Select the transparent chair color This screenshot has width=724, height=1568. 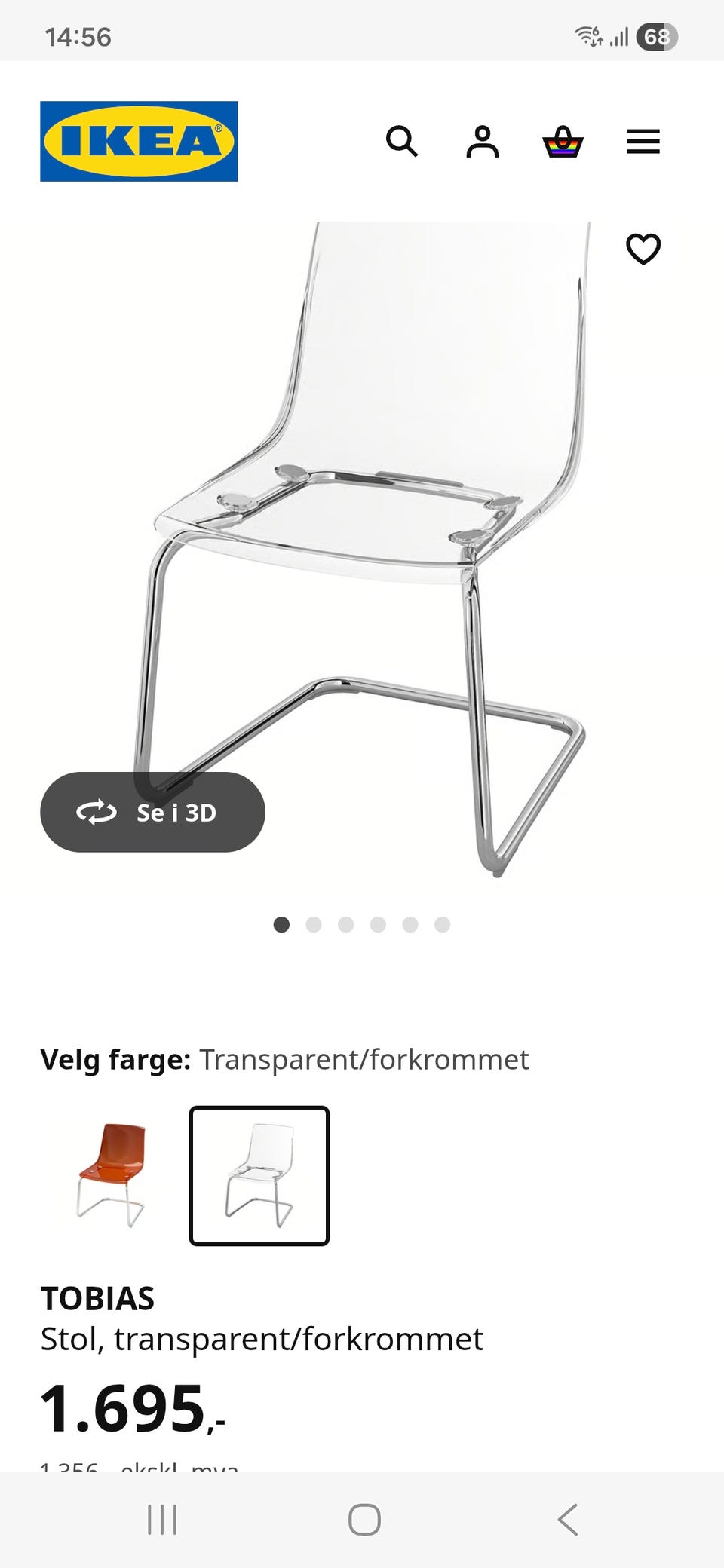259,1175
